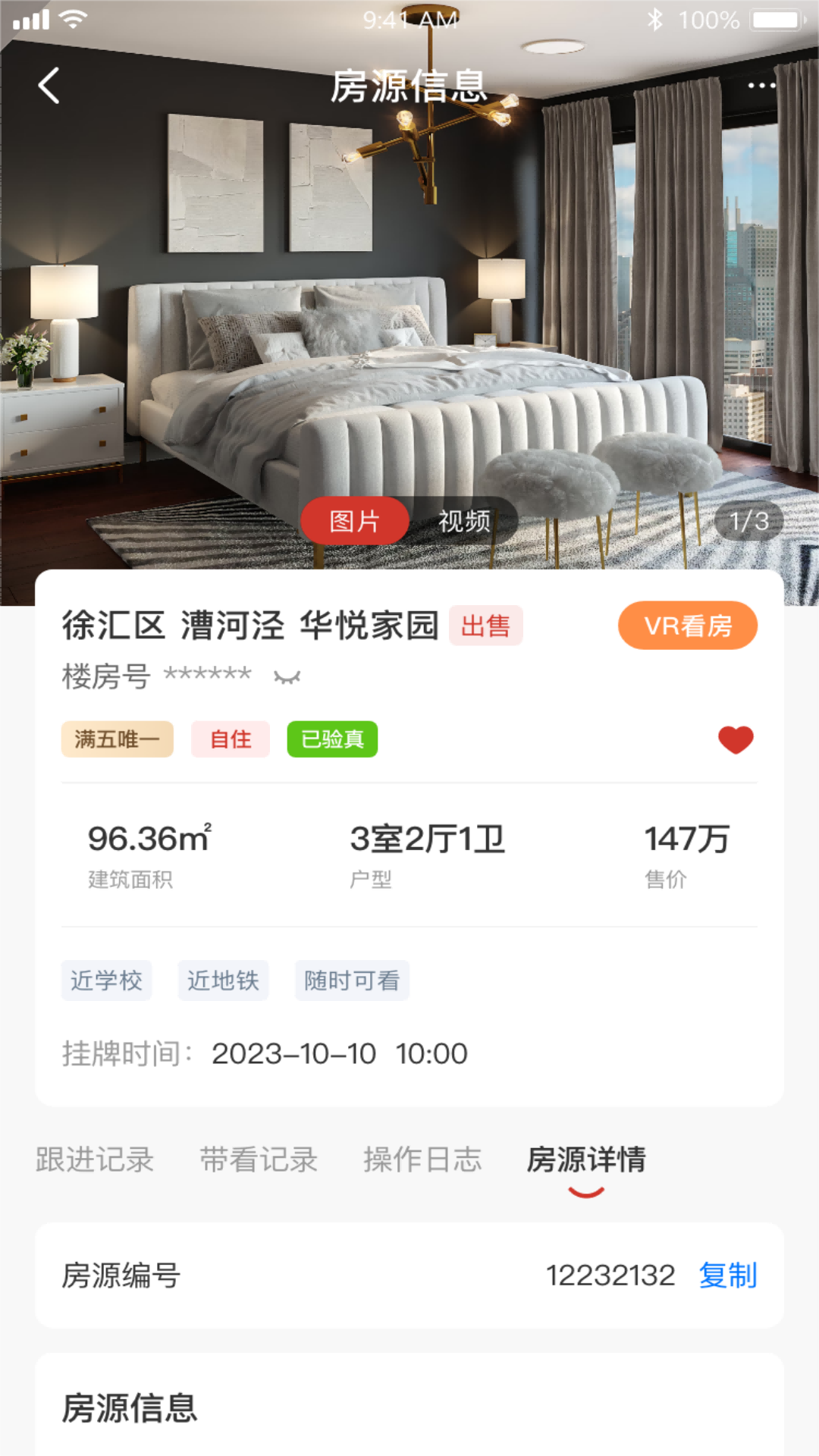Open the three-dot overflow menu
The height and width of the screenshot is (1456, 819).
[x=761, y=86]
